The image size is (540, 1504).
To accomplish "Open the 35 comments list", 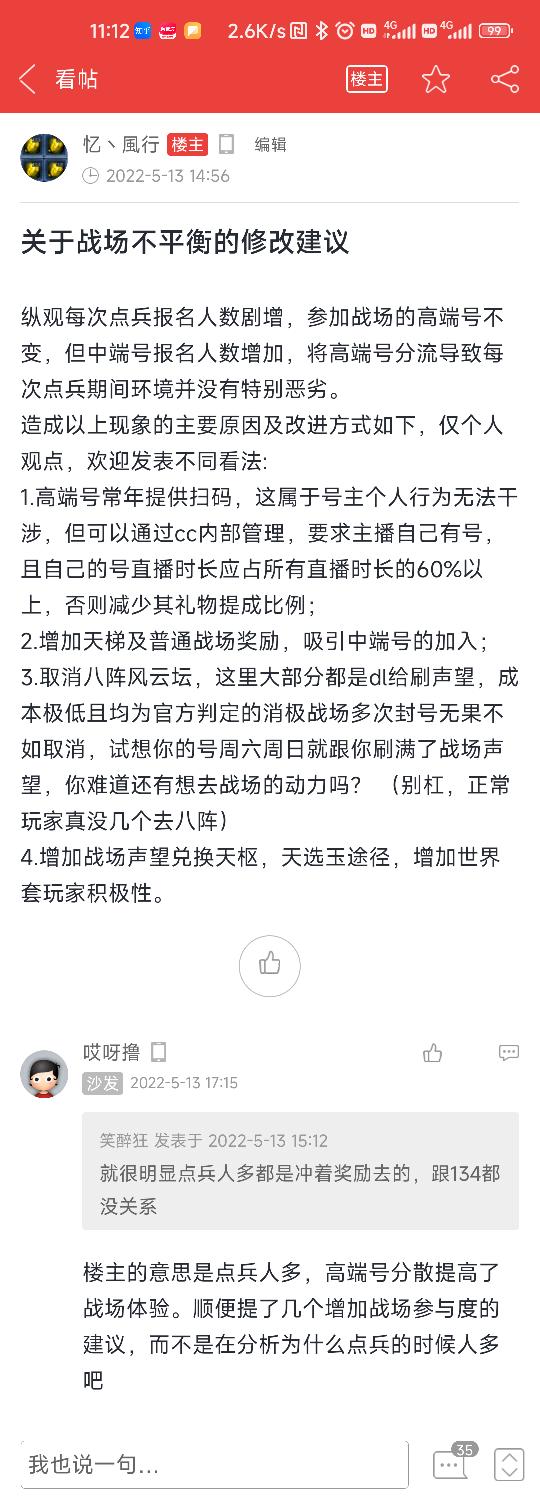I will tap(452, 1463).
